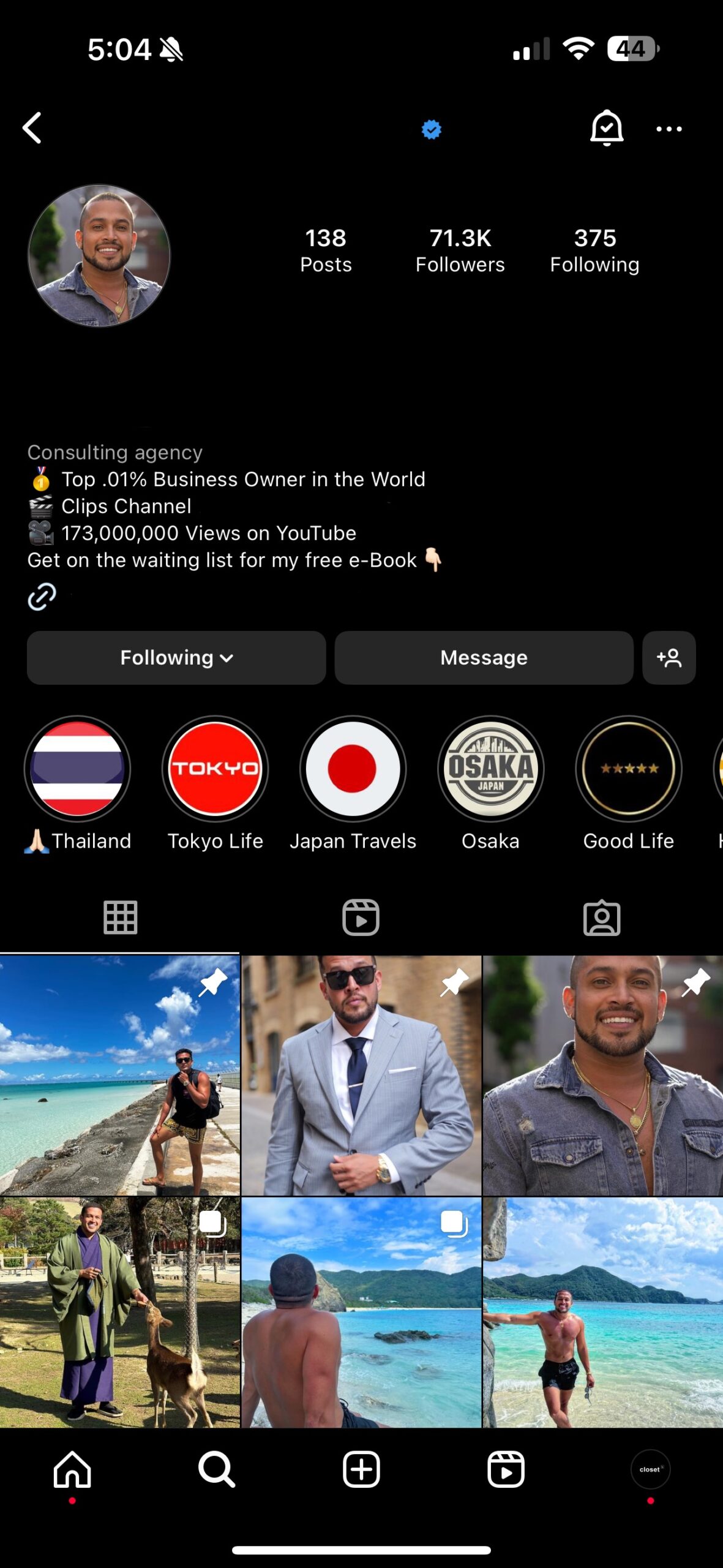View the Thailand story highlight

77,769
